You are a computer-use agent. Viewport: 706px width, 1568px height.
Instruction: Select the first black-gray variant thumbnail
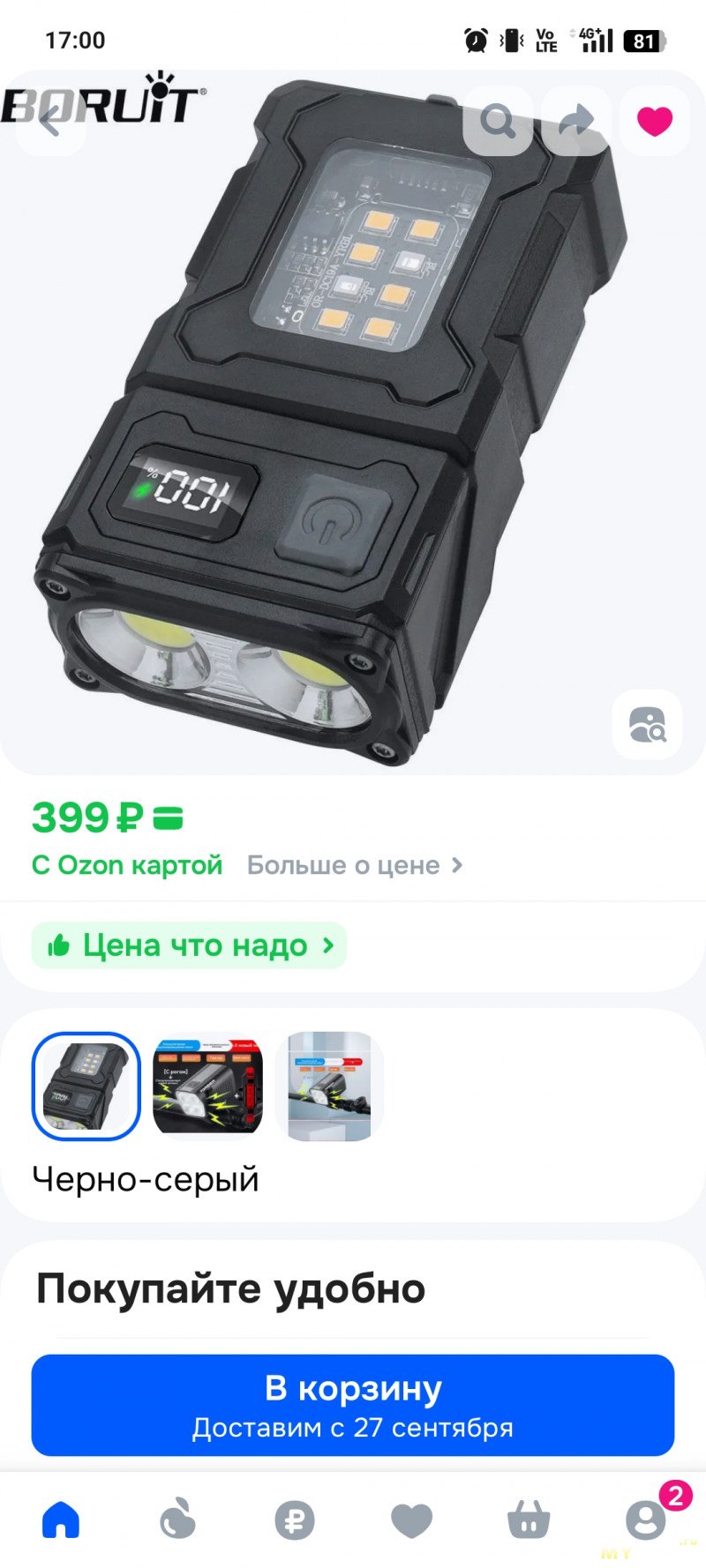(x=86, y=1086)
